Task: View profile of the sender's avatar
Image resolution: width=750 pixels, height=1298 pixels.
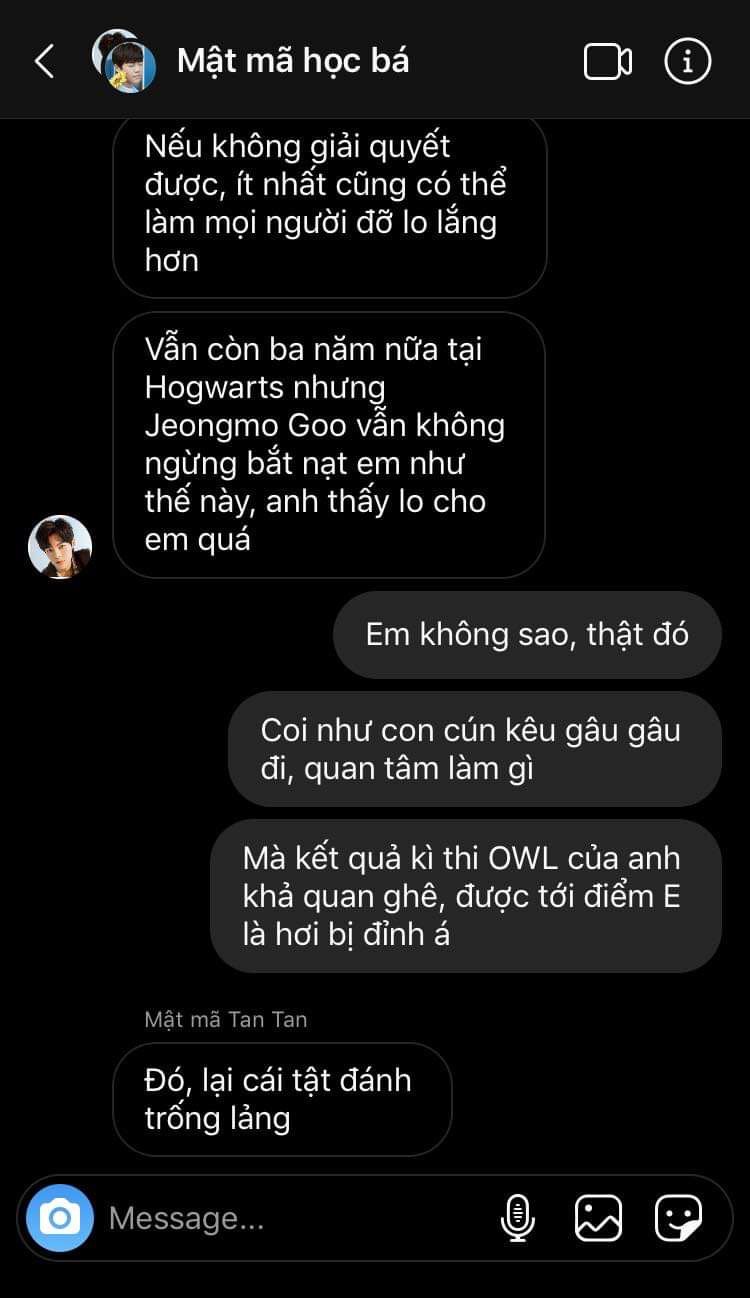Action: click(60, 547)
